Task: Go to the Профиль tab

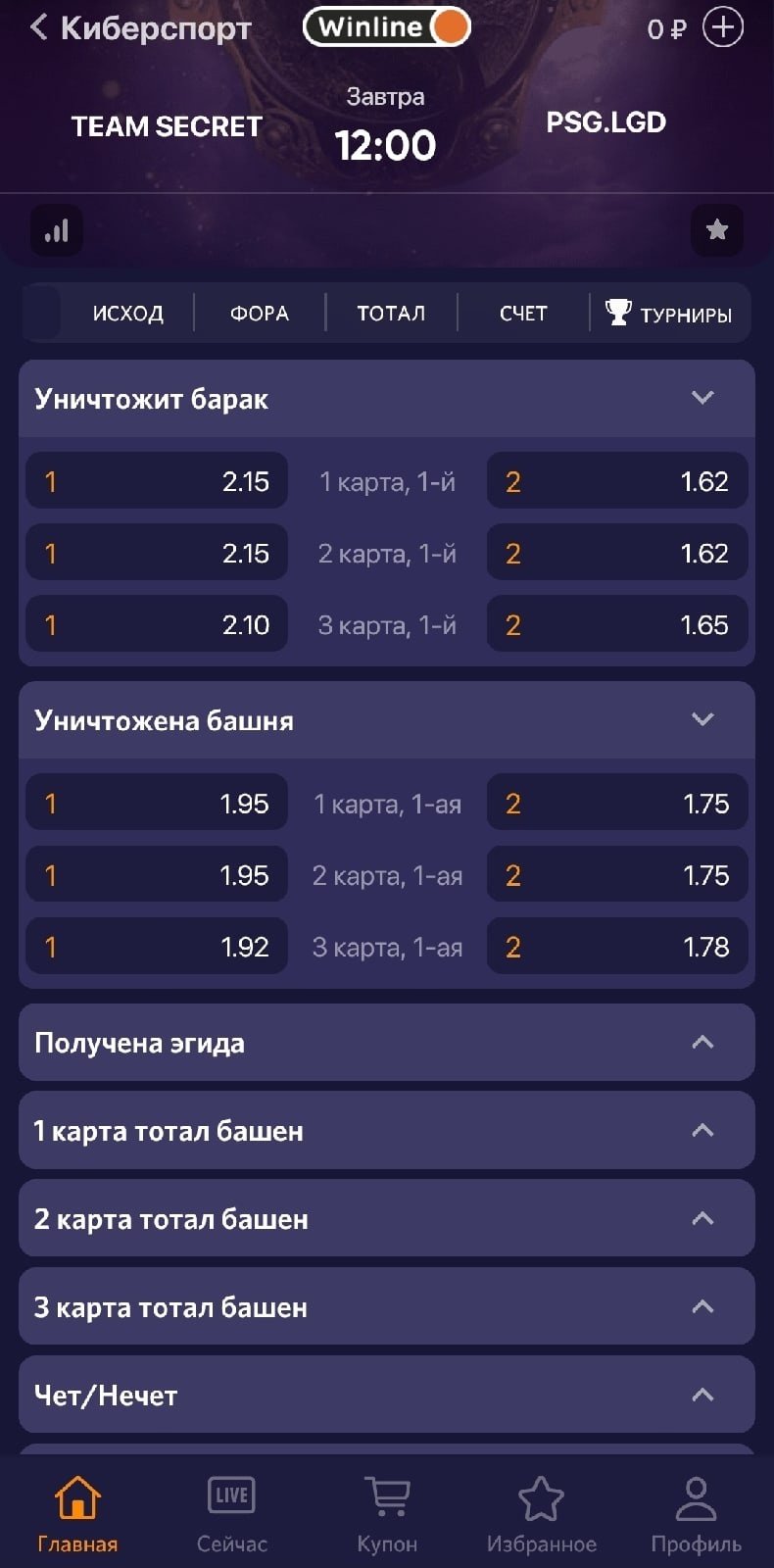Action: tap(696, 1514)
